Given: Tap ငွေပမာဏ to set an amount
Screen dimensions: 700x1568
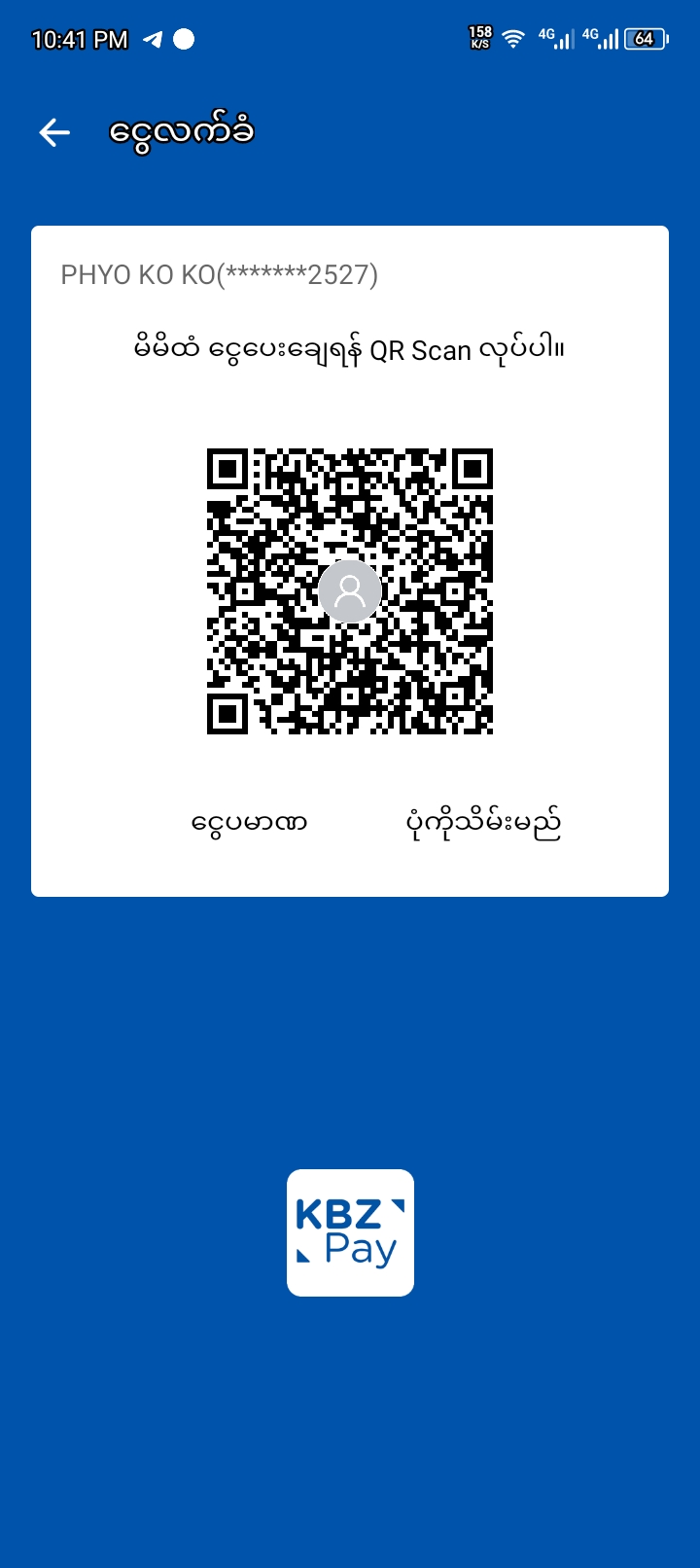Looking at the screenshot, I should point(249,823).
